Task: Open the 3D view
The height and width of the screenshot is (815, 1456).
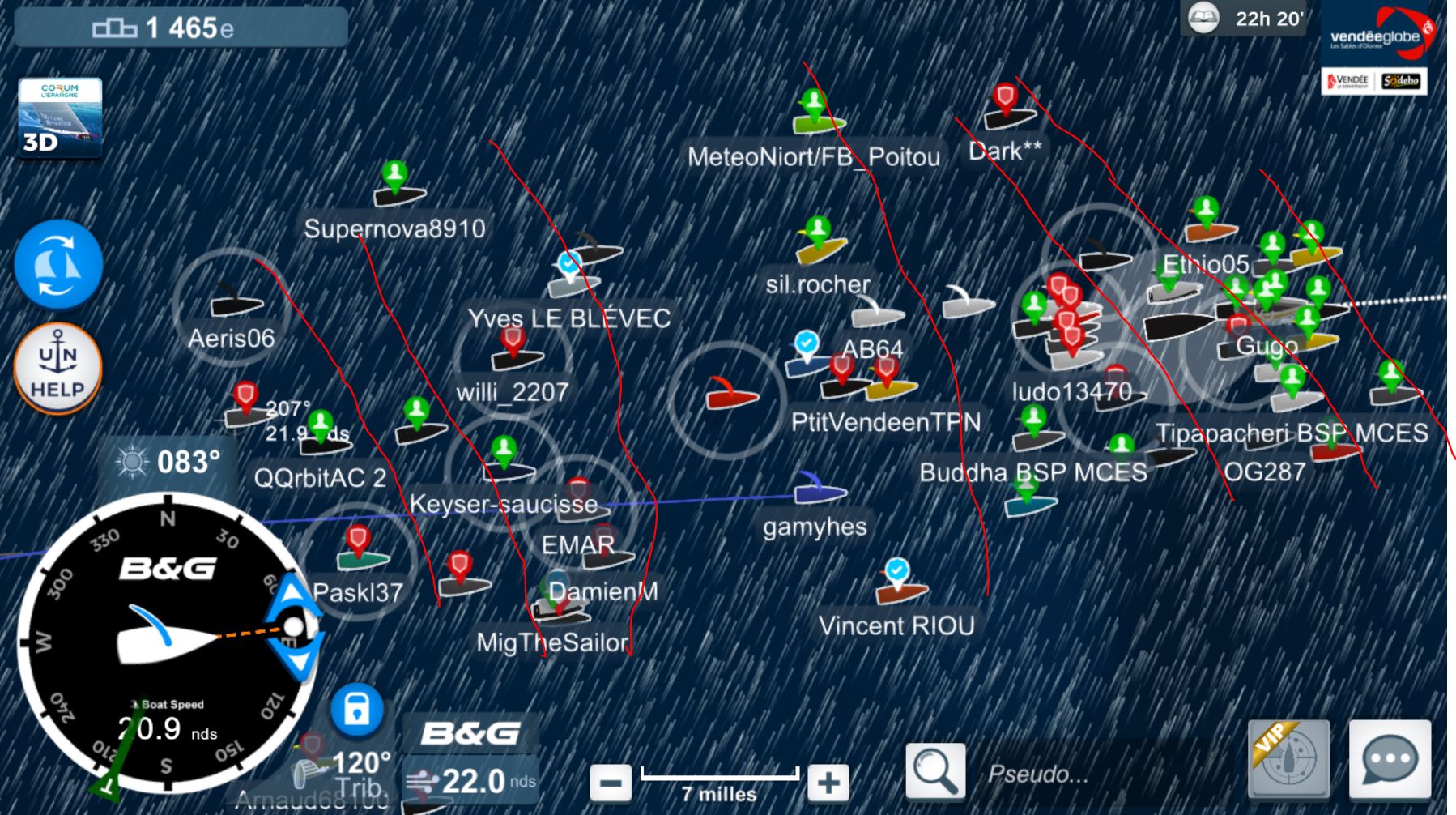Action: [x=59, y=119]
